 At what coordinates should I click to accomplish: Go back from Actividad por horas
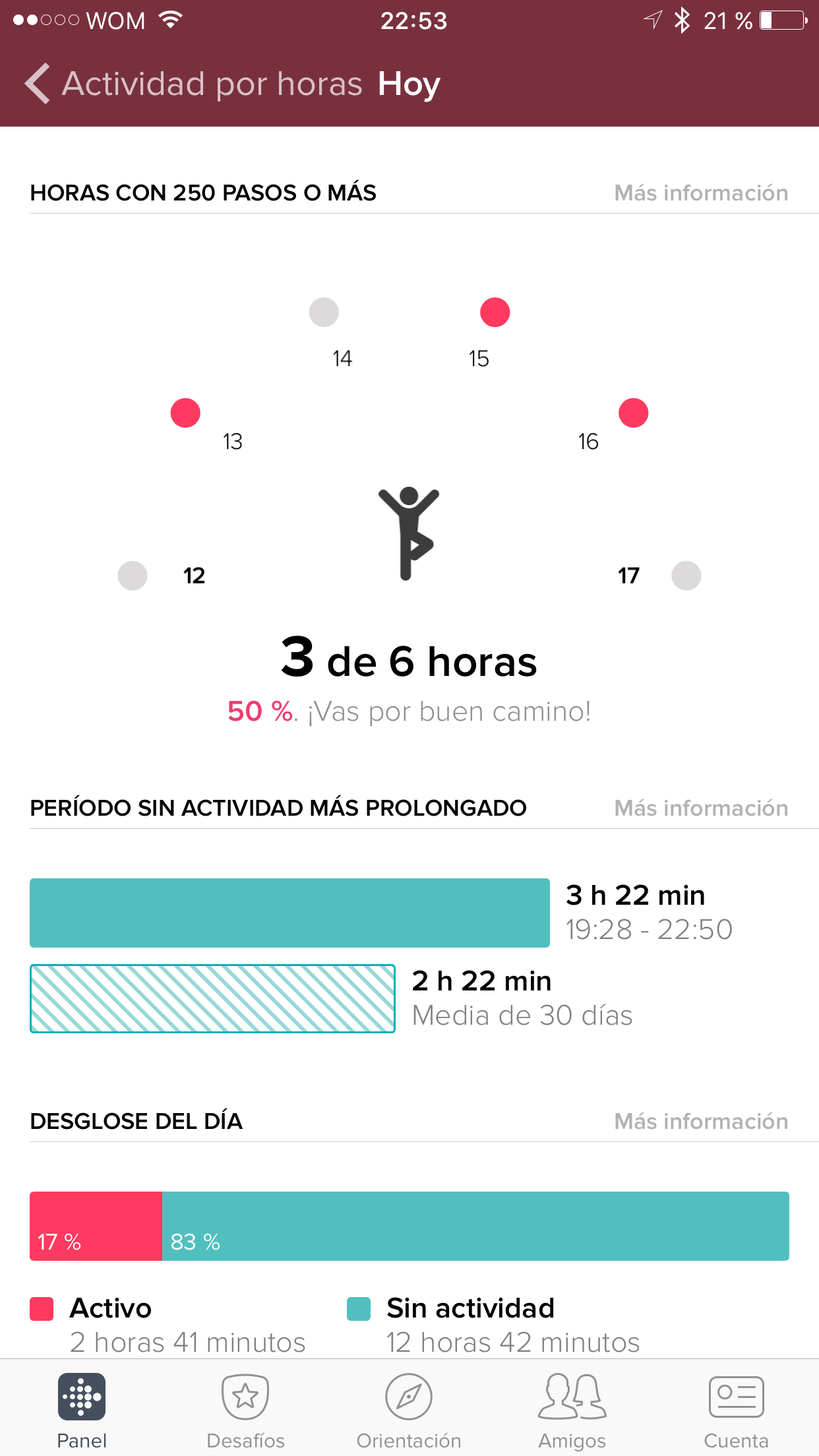(38, 84)
